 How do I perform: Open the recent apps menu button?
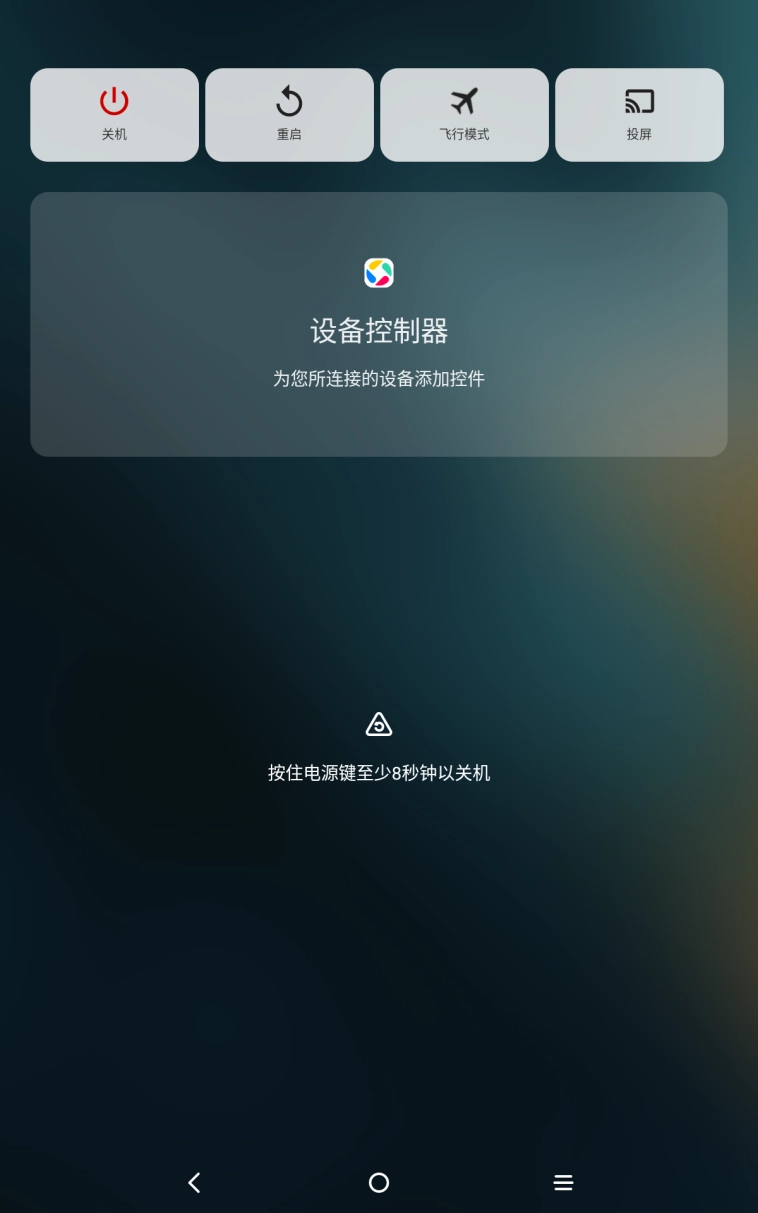563,1182
